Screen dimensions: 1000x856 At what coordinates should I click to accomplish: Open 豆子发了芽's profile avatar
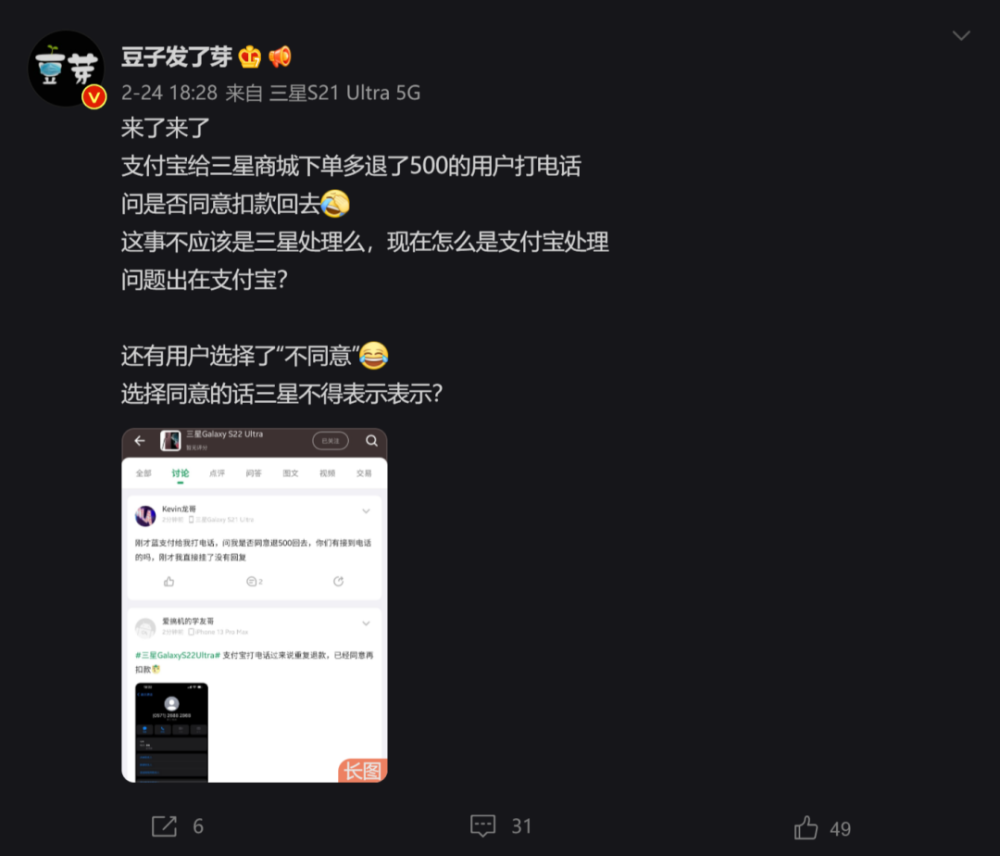point(66,68)
